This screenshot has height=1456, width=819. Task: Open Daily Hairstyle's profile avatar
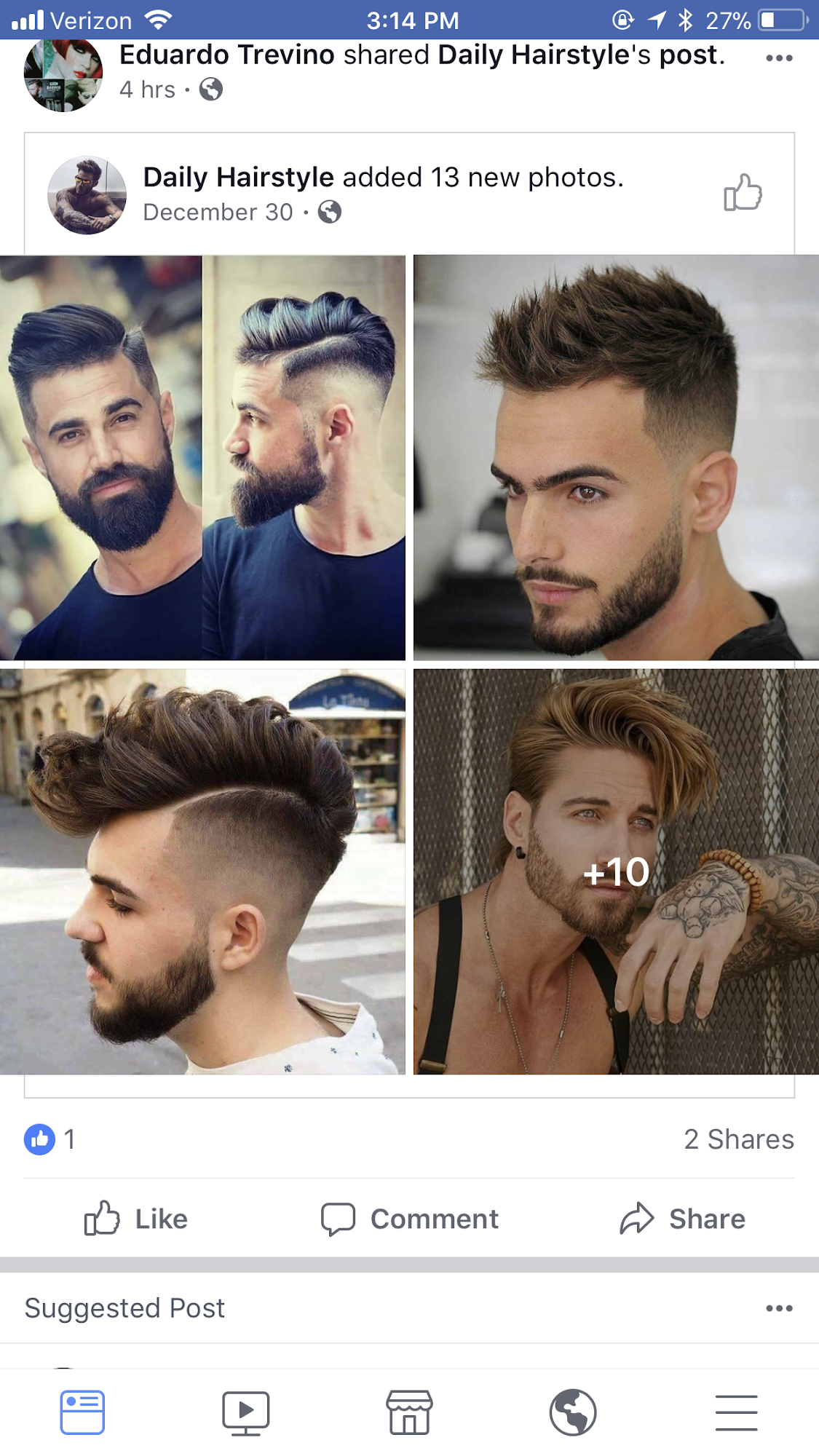point(87,195)
